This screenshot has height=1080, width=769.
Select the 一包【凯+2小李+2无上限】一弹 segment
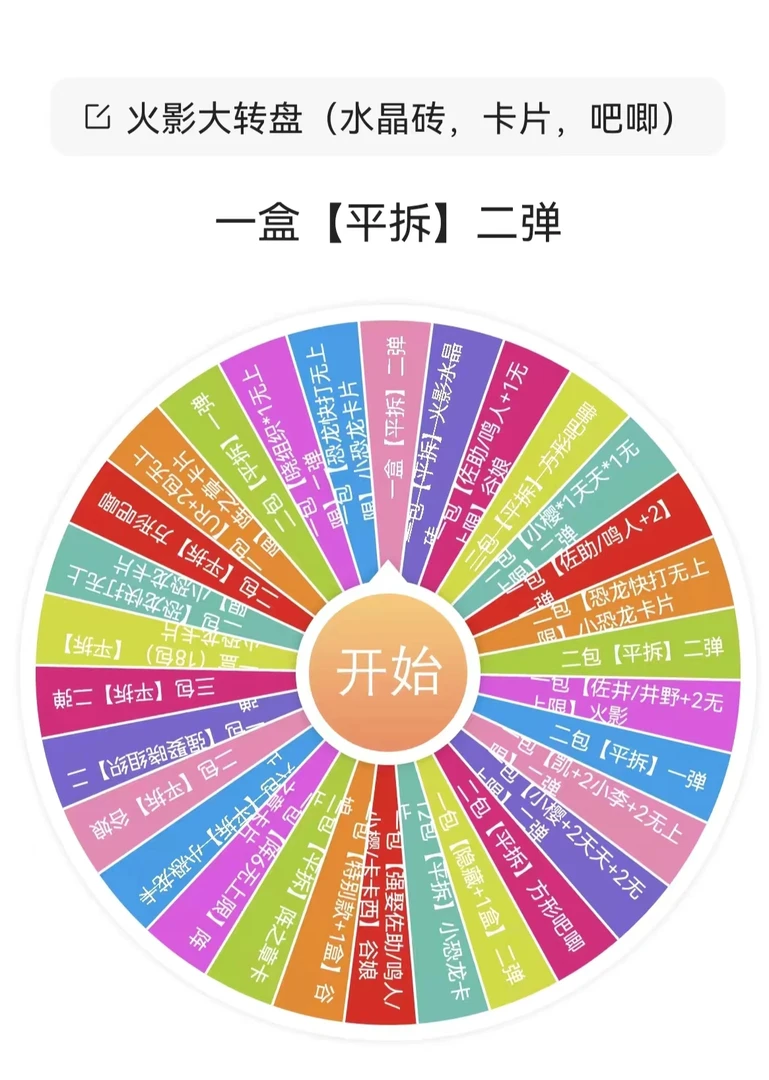(595, 790)
